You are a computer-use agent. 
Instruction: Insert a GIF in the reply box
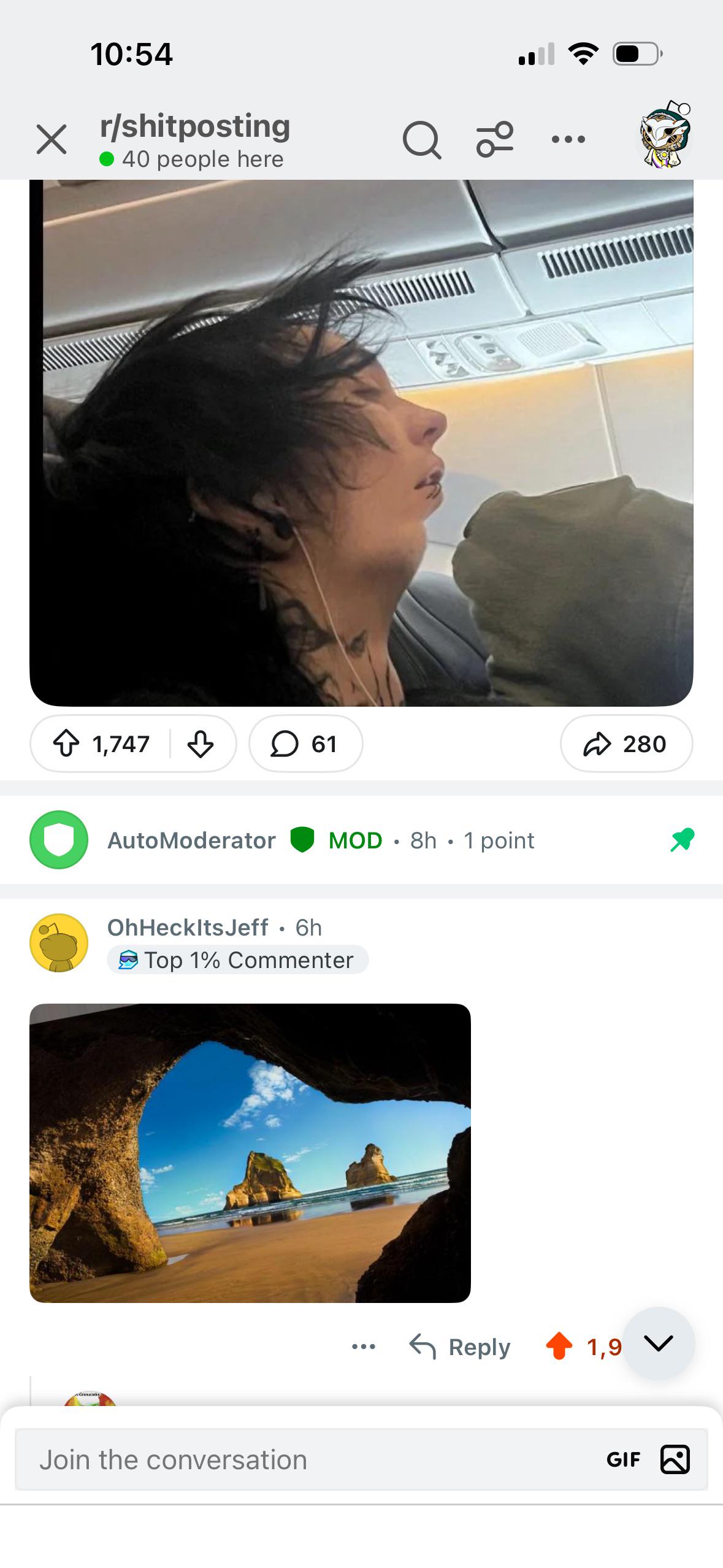click(x=625, y=1460)
